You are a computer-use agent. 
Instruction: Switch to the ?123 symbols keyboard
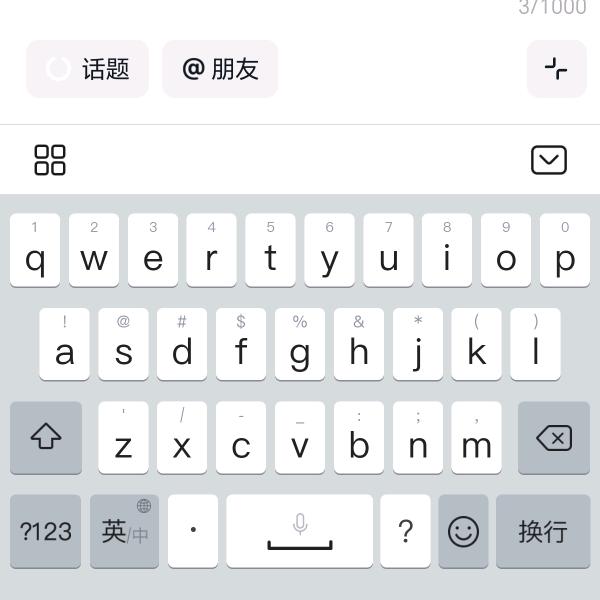click(x=46, y=531)
